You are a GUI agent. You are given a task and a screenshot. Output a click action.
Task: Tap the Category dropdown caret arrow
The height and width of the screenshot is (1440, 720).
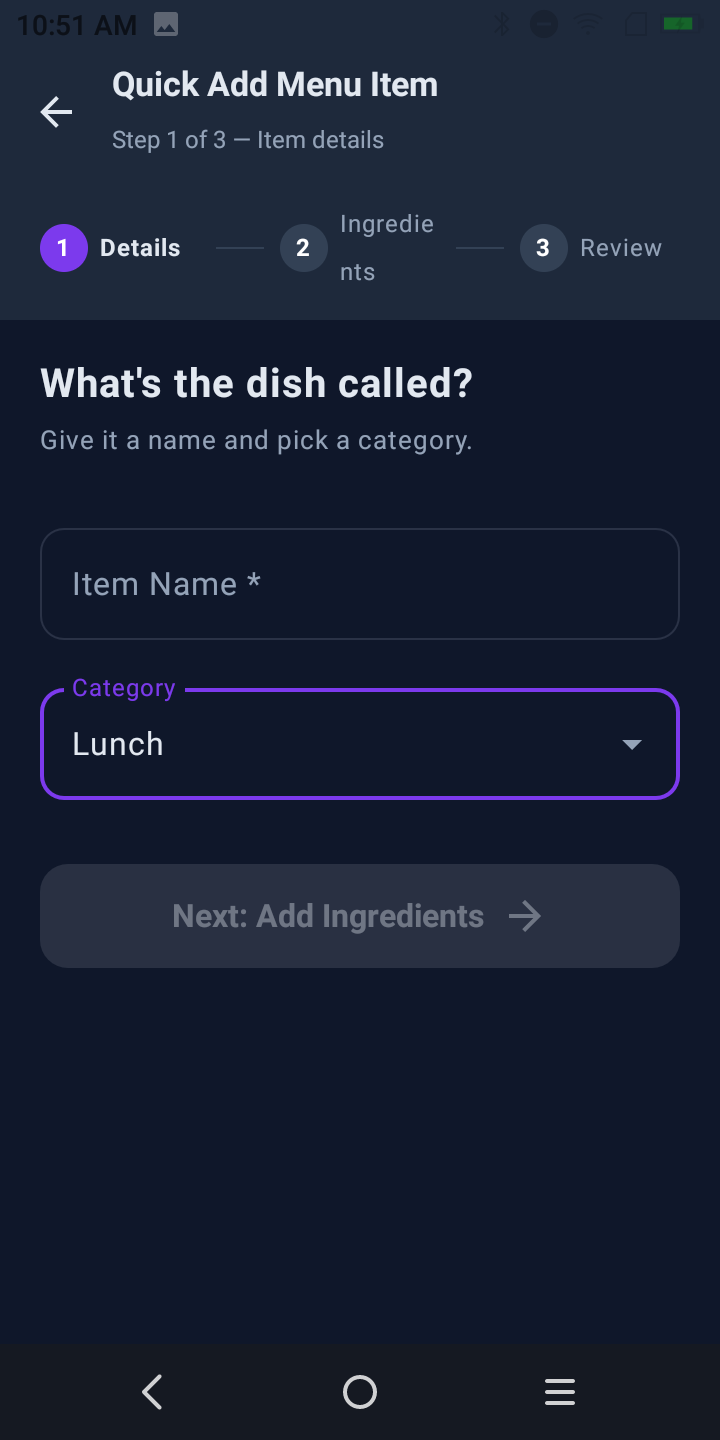(x=631, y=743)
